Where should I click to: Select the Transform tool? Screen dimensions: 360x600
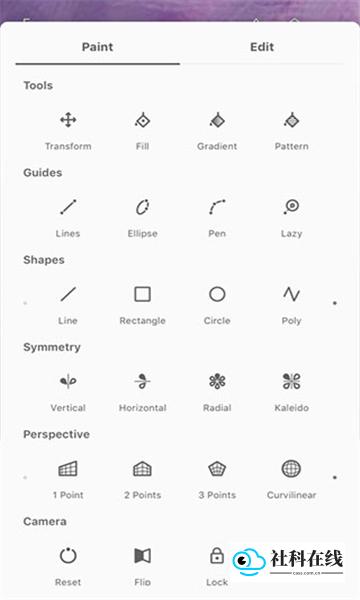click(68, 130)
